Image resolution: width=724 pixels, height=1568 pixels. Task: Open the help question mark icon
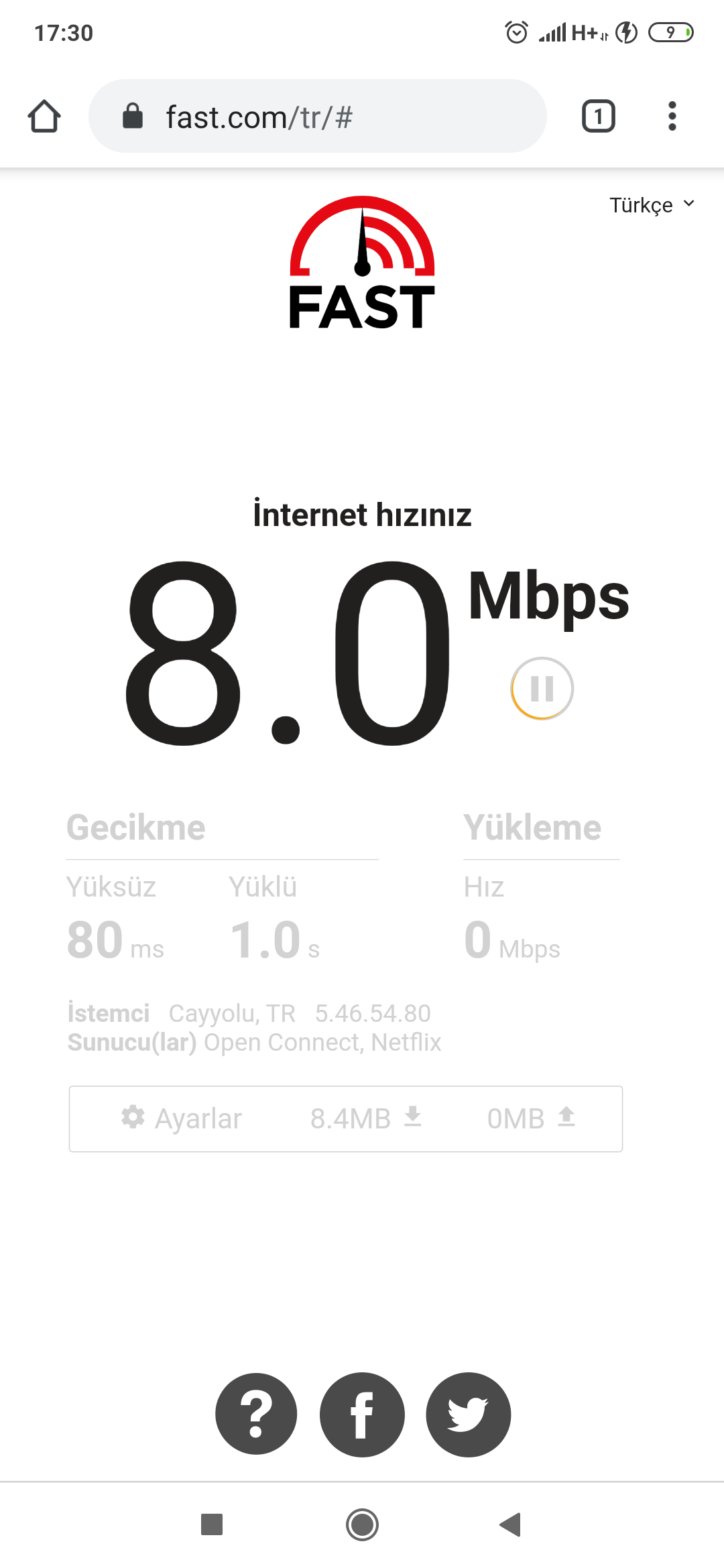click(256, 1414)
